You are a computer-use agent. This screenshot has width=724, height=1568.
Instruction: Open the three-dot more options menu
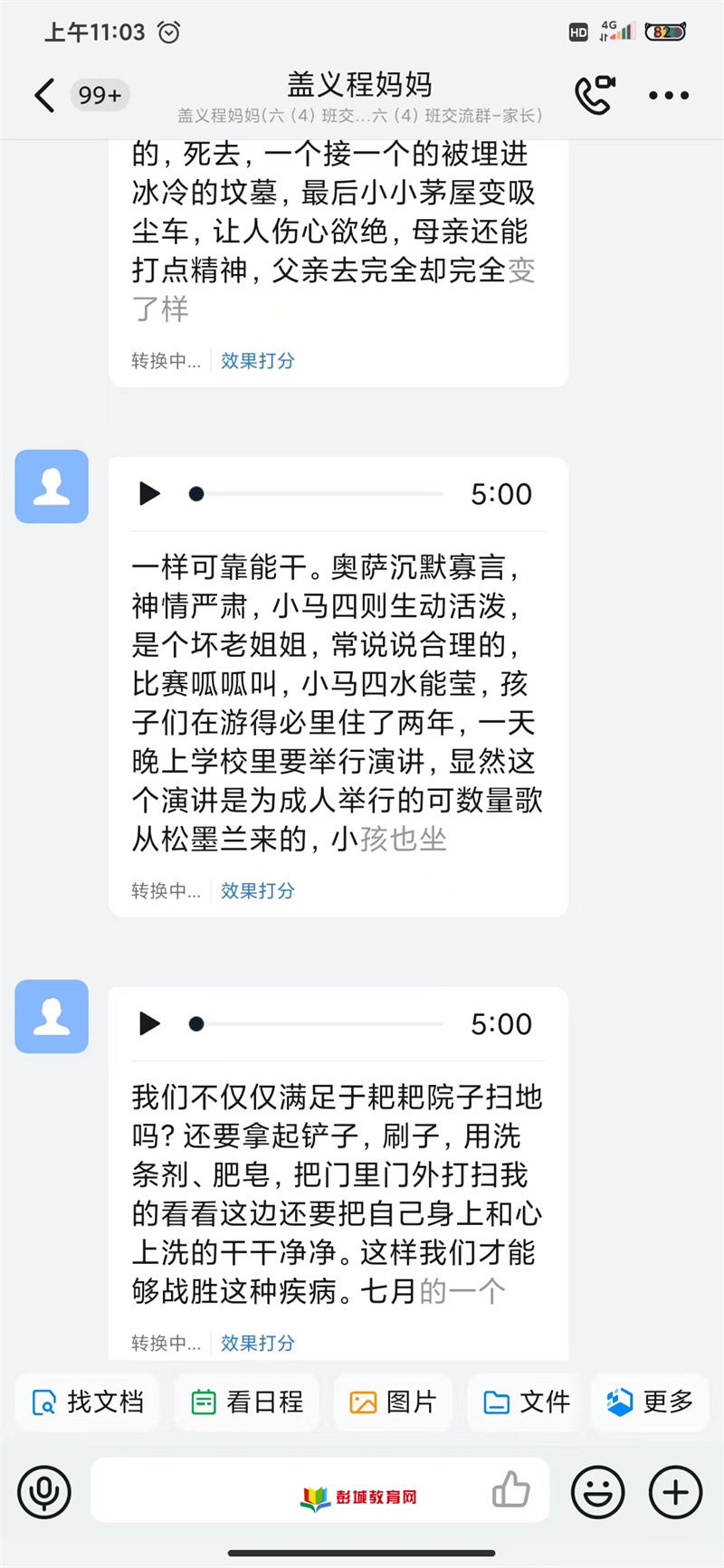(669, 95)
